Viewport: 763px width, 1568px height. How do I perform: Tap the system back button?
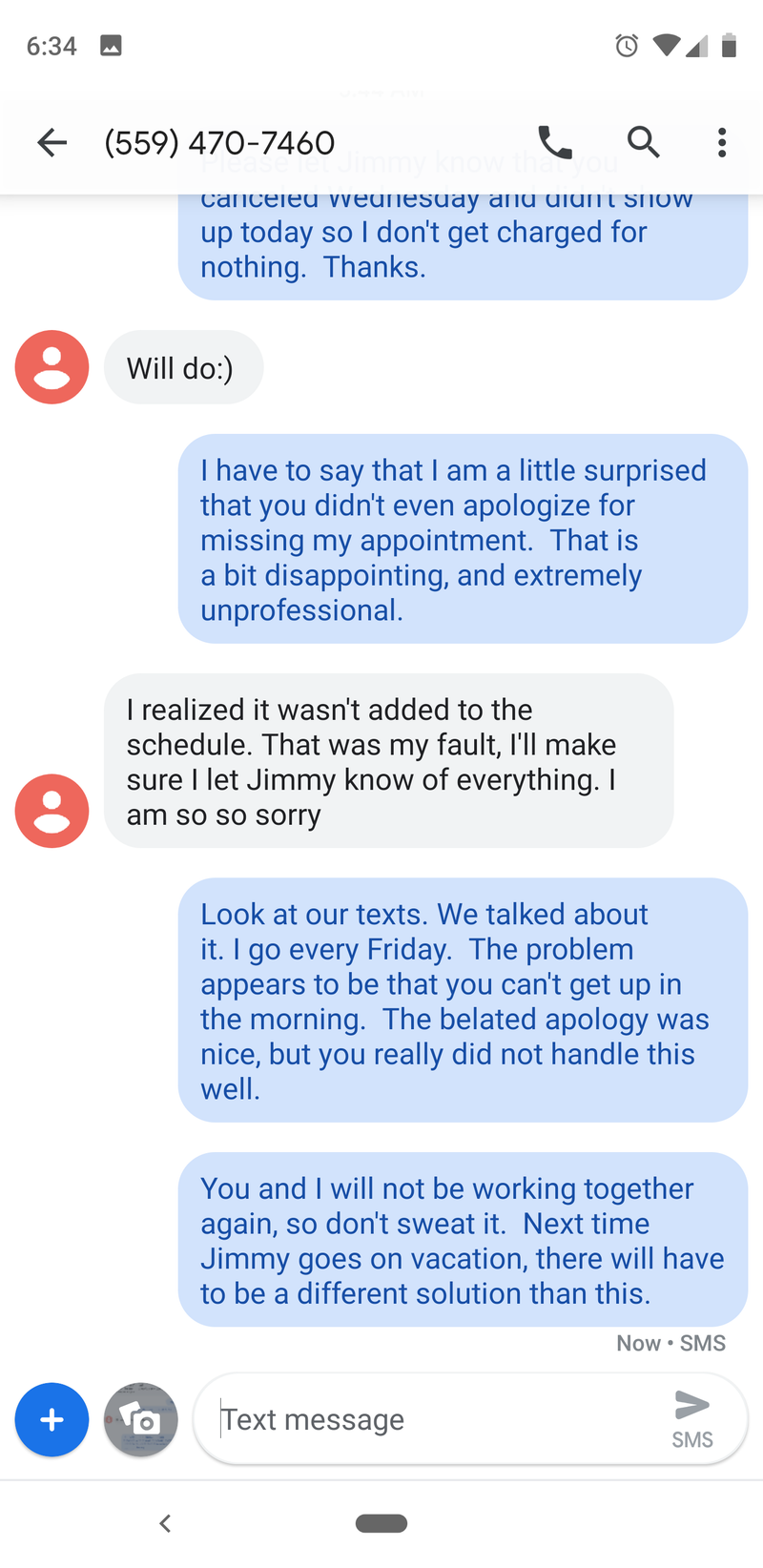165,1523
